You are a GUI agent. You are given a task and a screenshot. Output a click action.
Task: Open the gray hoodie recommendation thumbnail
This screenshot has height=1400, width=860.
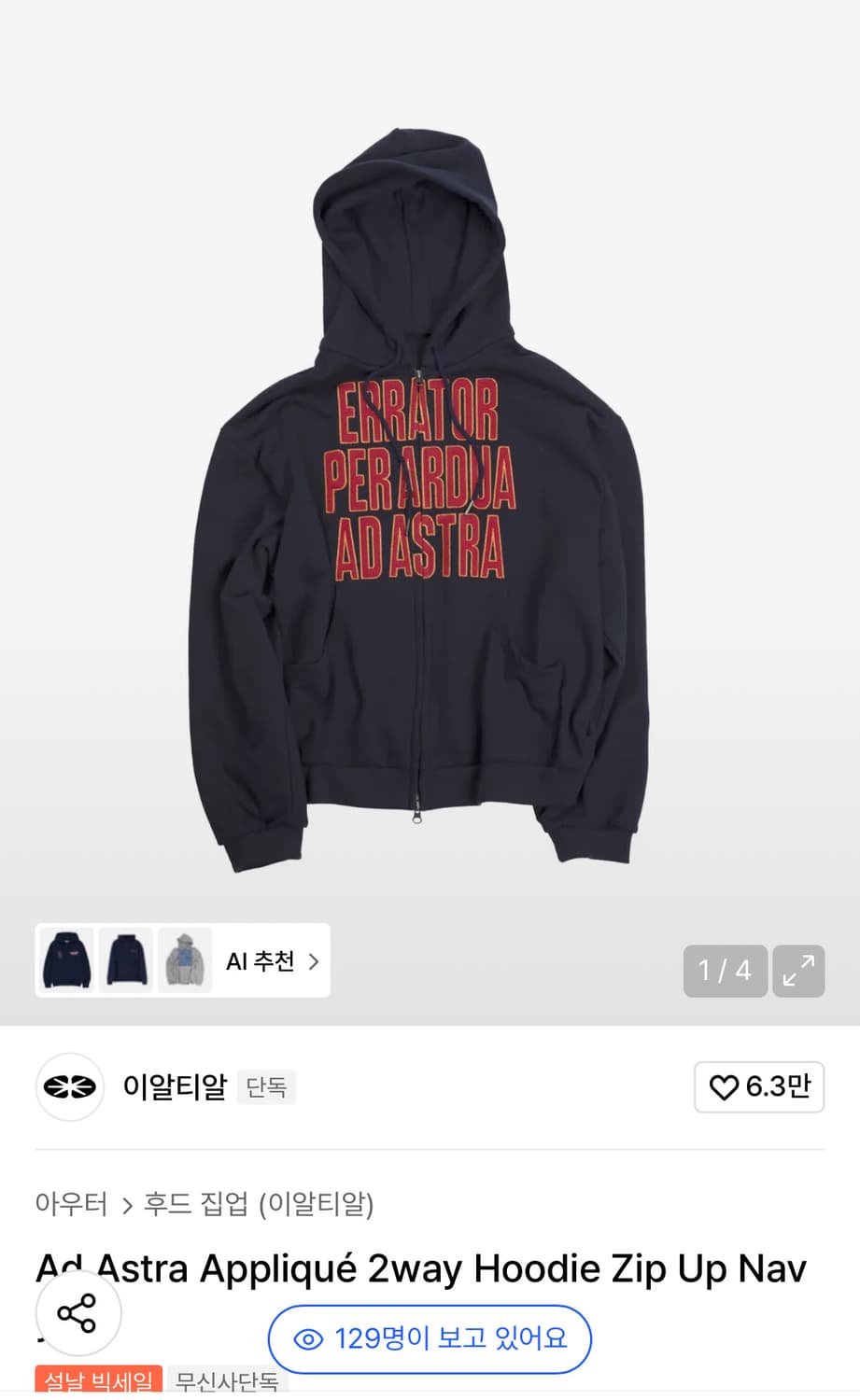(x=183, y=961)
